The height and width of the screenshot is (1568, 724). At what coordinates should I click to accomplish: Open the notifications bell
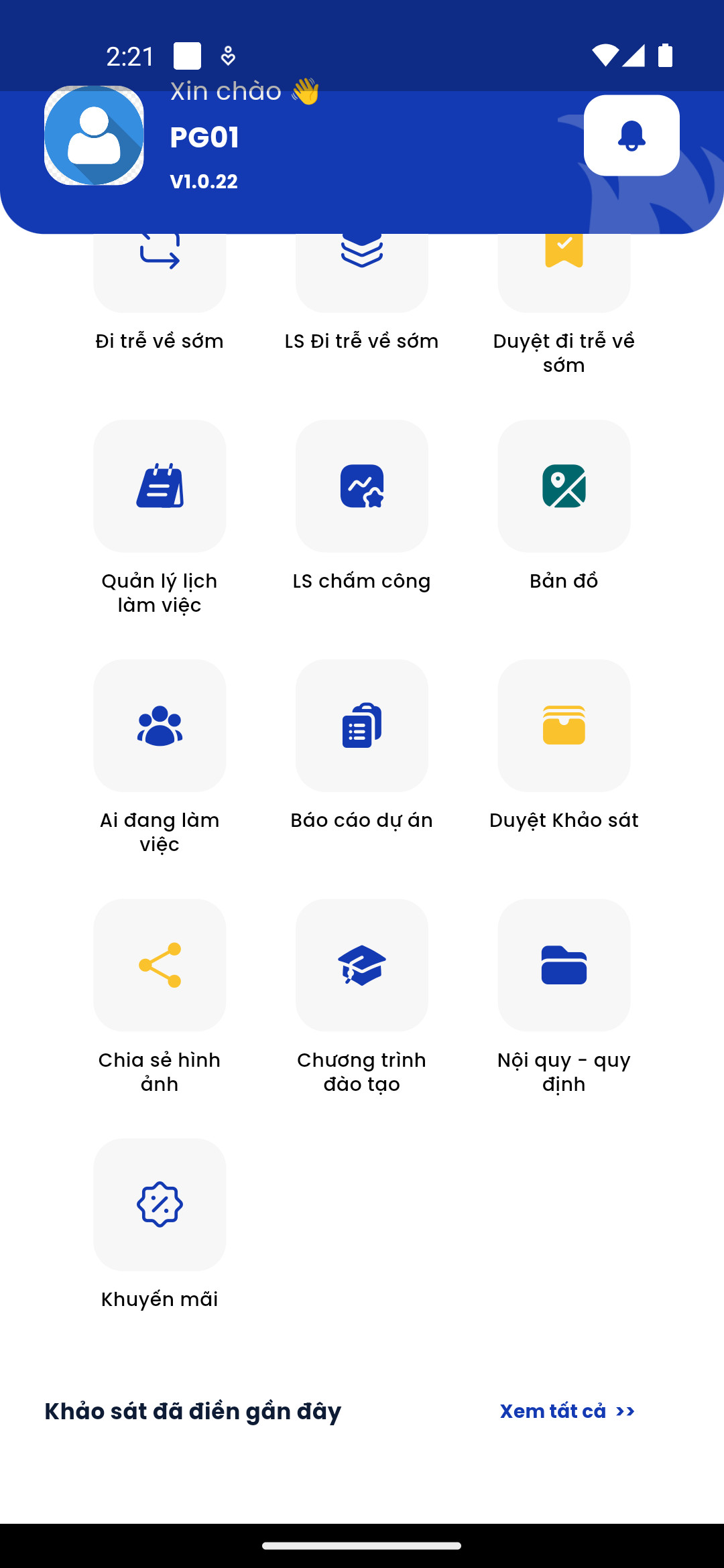click(x=631, y=135)
